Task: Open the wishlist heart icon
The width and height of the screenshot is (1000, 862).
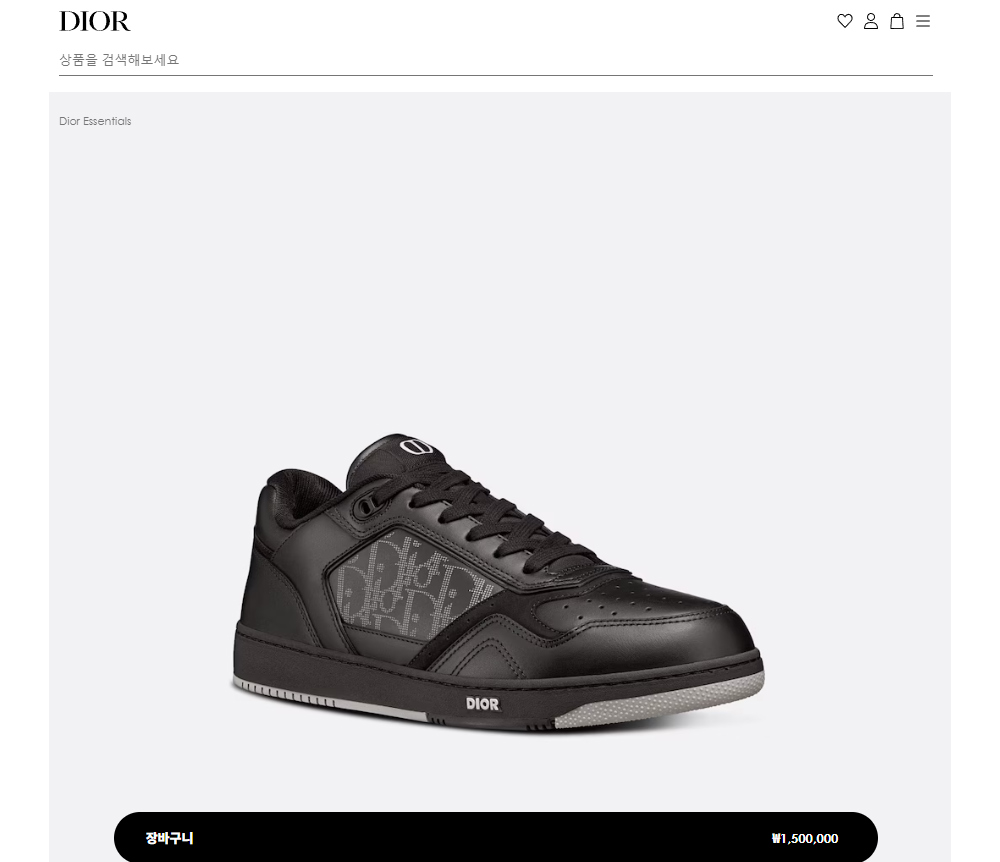Action: 845,21
